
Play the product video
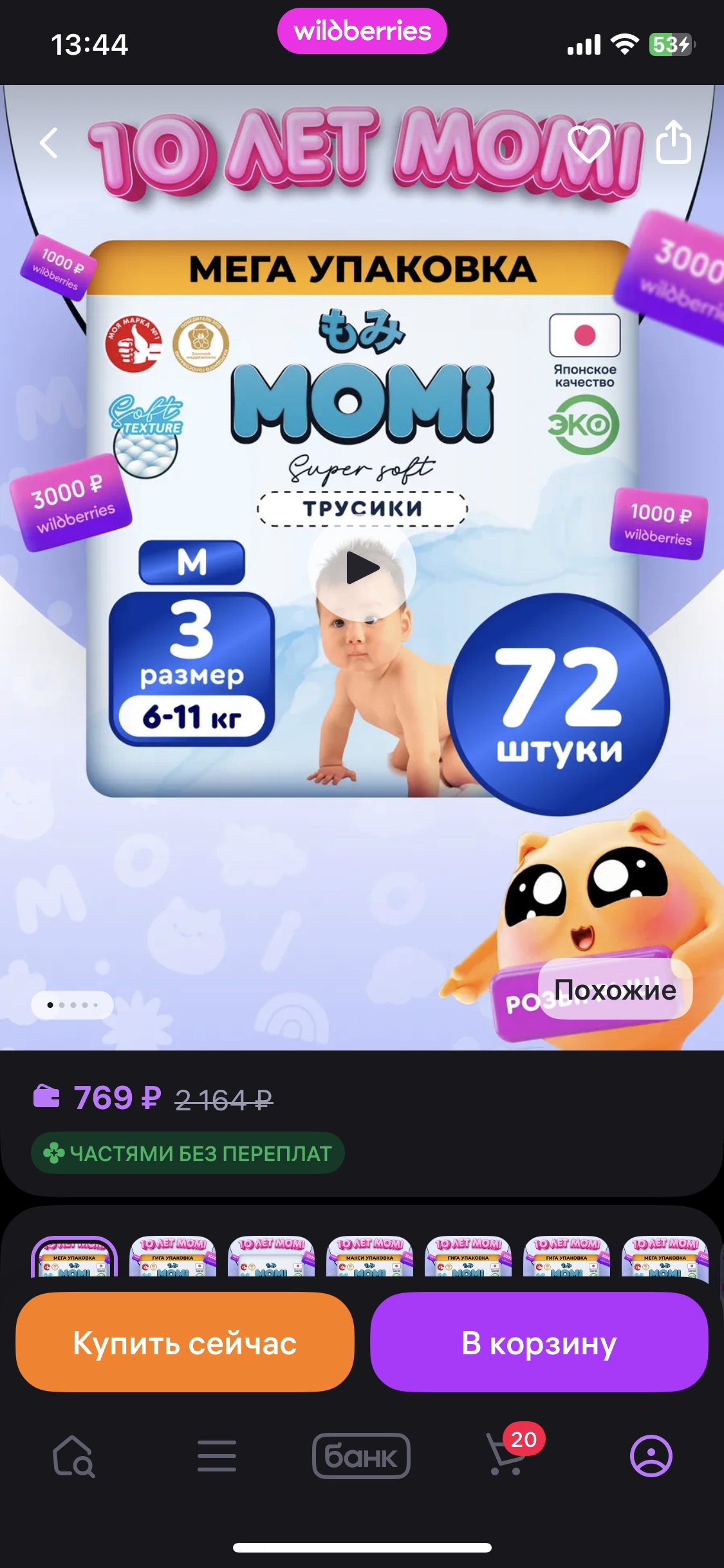(x=362, y=568)
